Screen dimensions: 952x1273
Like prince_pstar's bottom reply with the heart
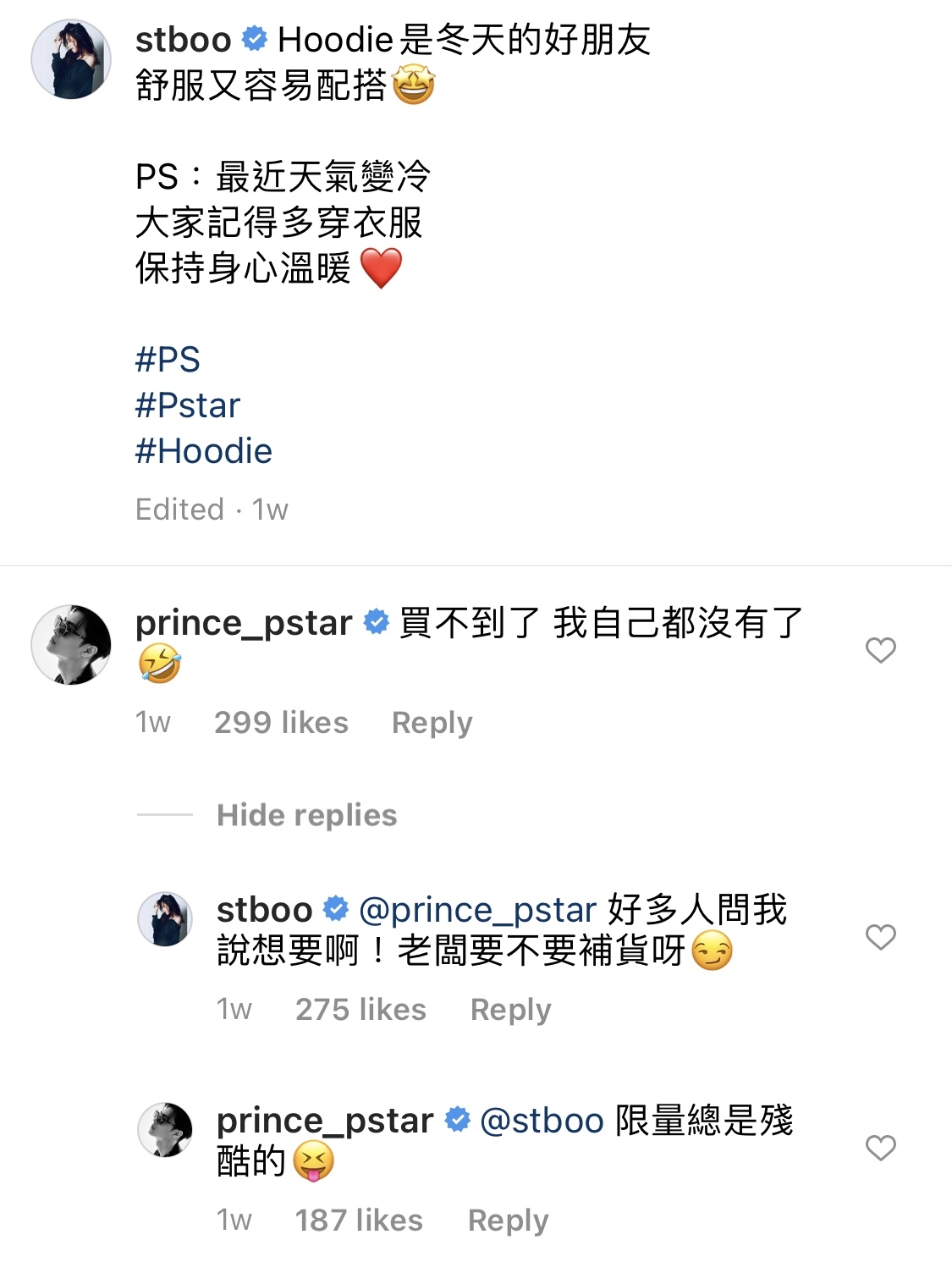point(880,1148)
